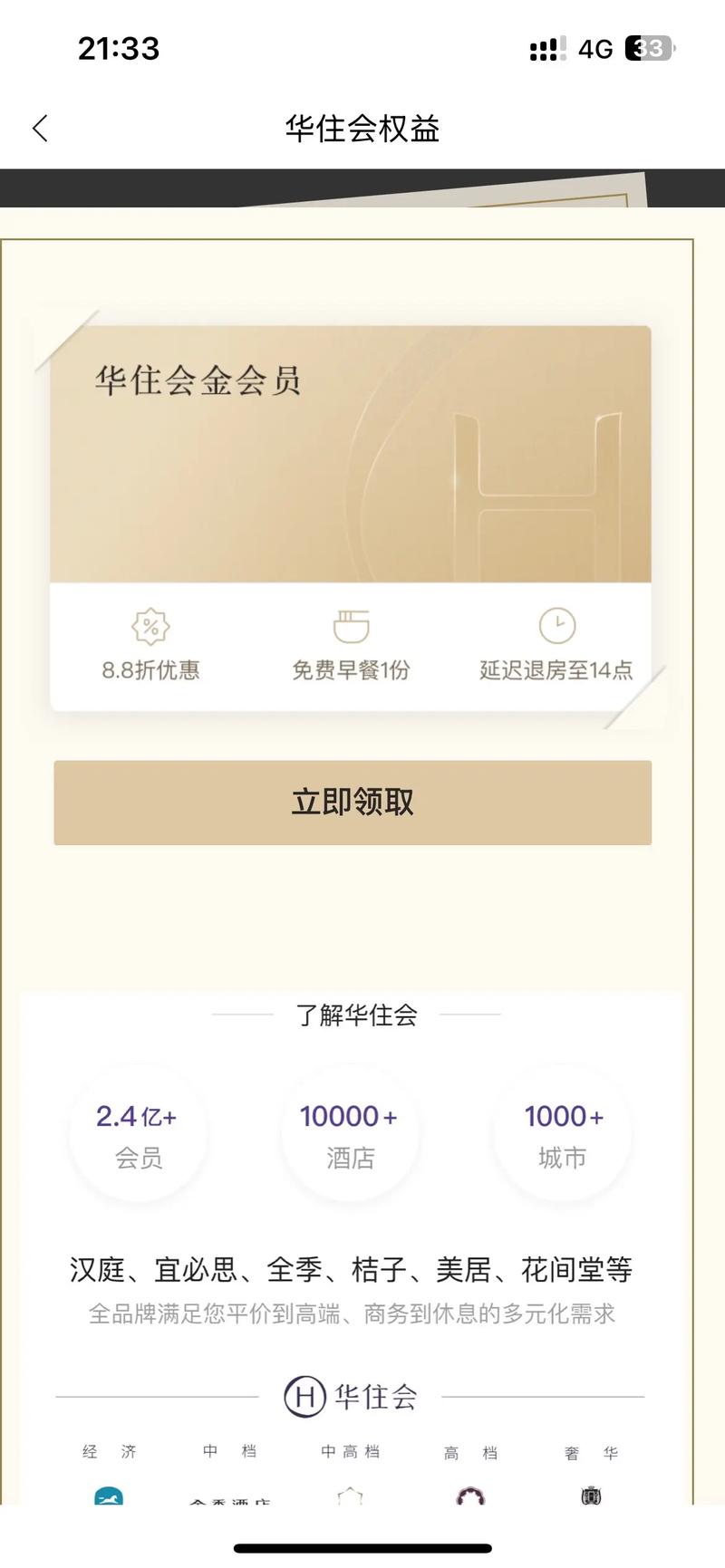Click the clock icon for 延迟退房至14点
725x1568 pixels.
coord(556,624)
